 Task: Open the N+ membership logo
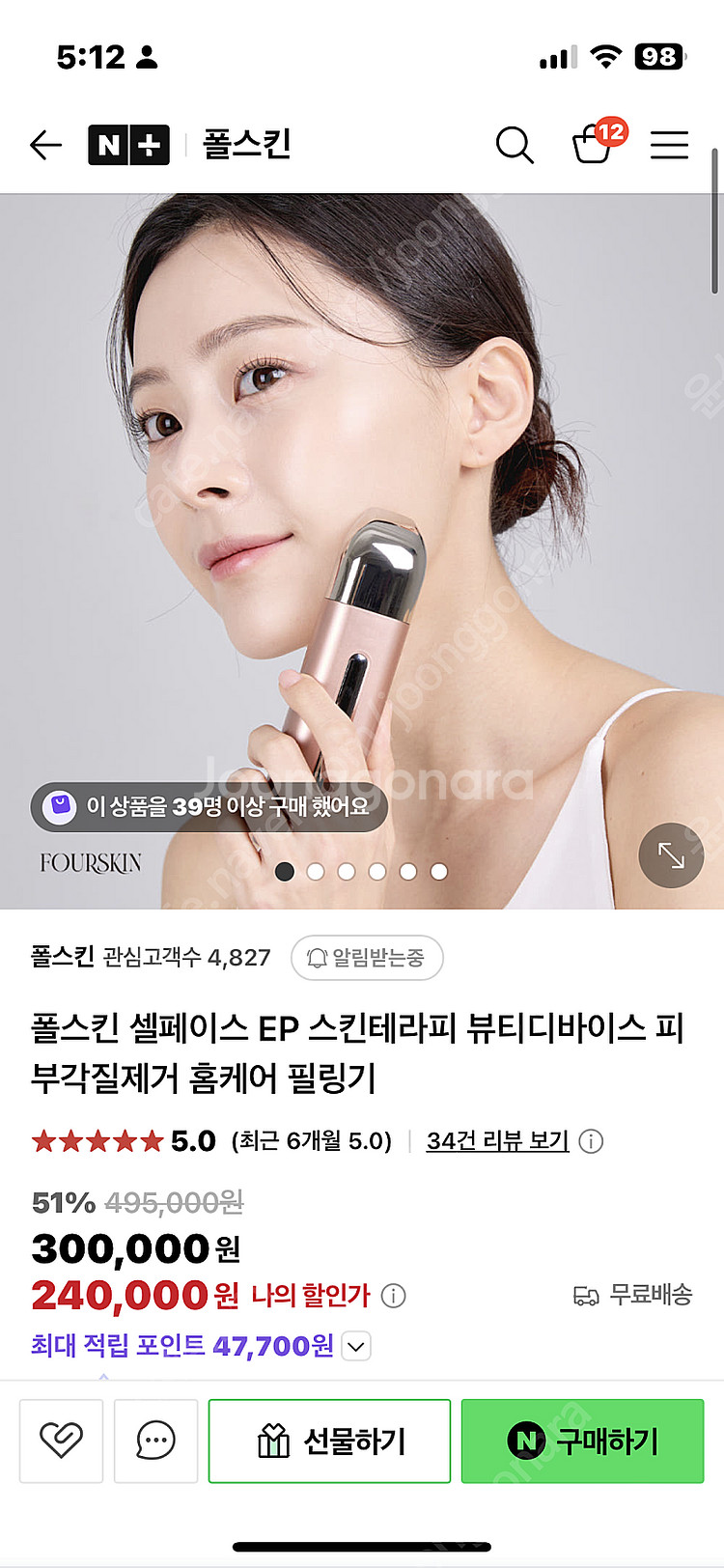click(128, 145)
